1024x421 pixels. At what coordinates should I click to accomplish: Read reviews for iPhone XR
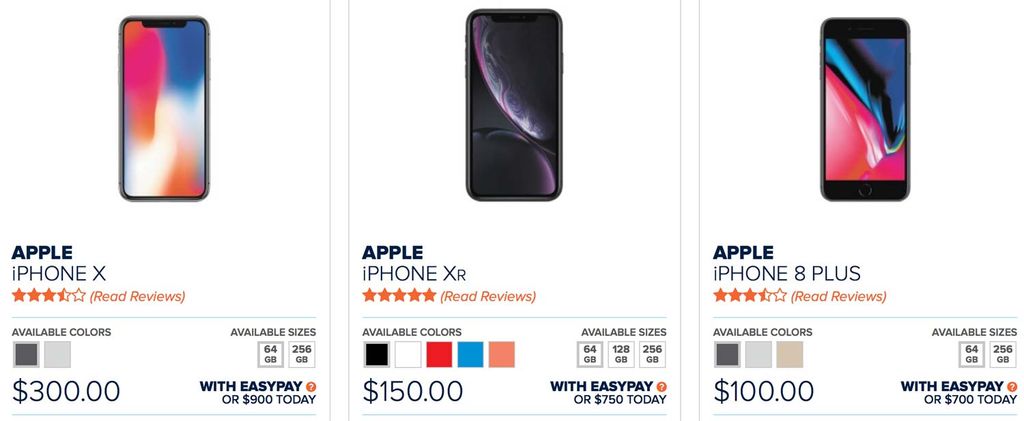pos(488,296)
